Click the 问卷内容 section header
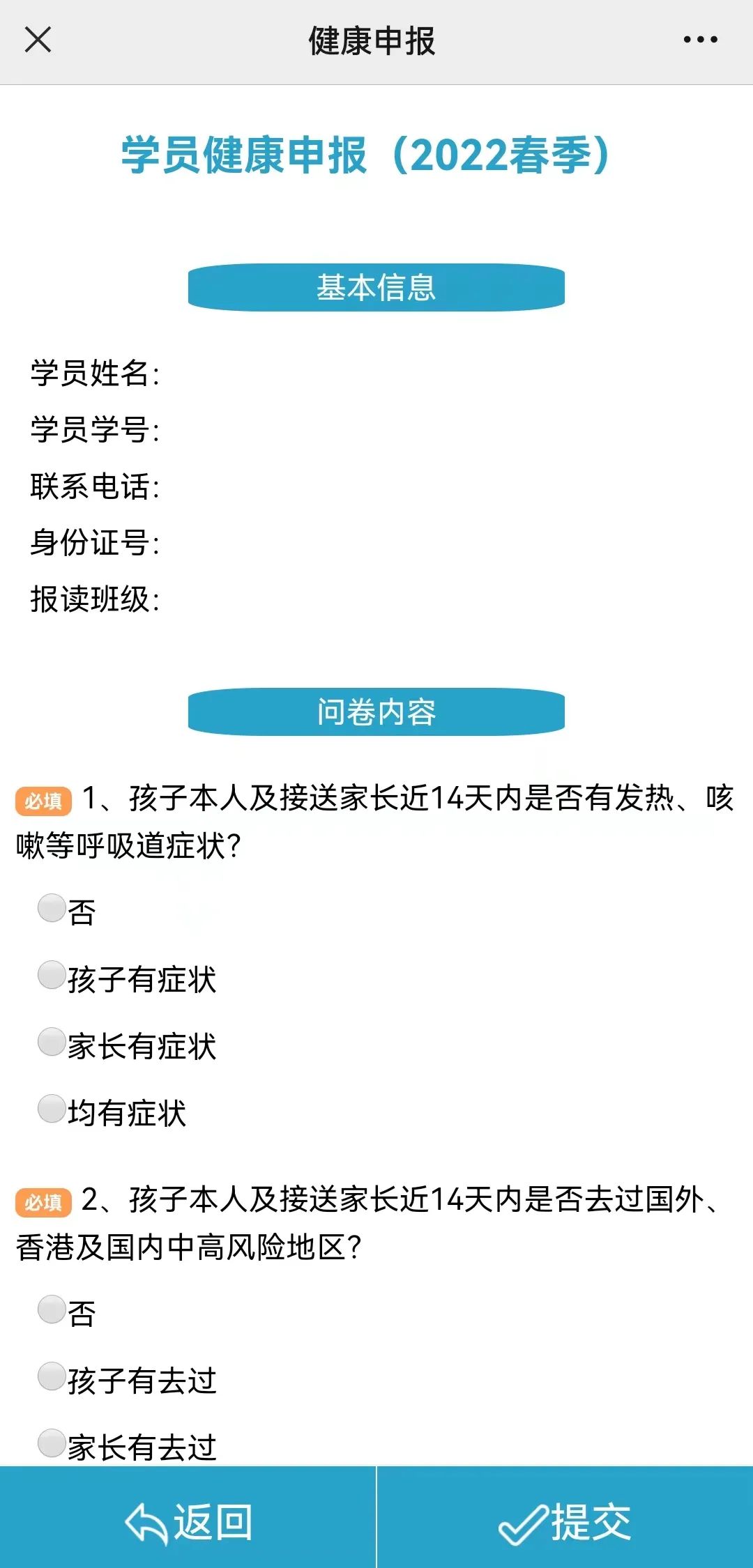Image resolution: width=753 pixels, height=1568 pixels. point(376,714)
